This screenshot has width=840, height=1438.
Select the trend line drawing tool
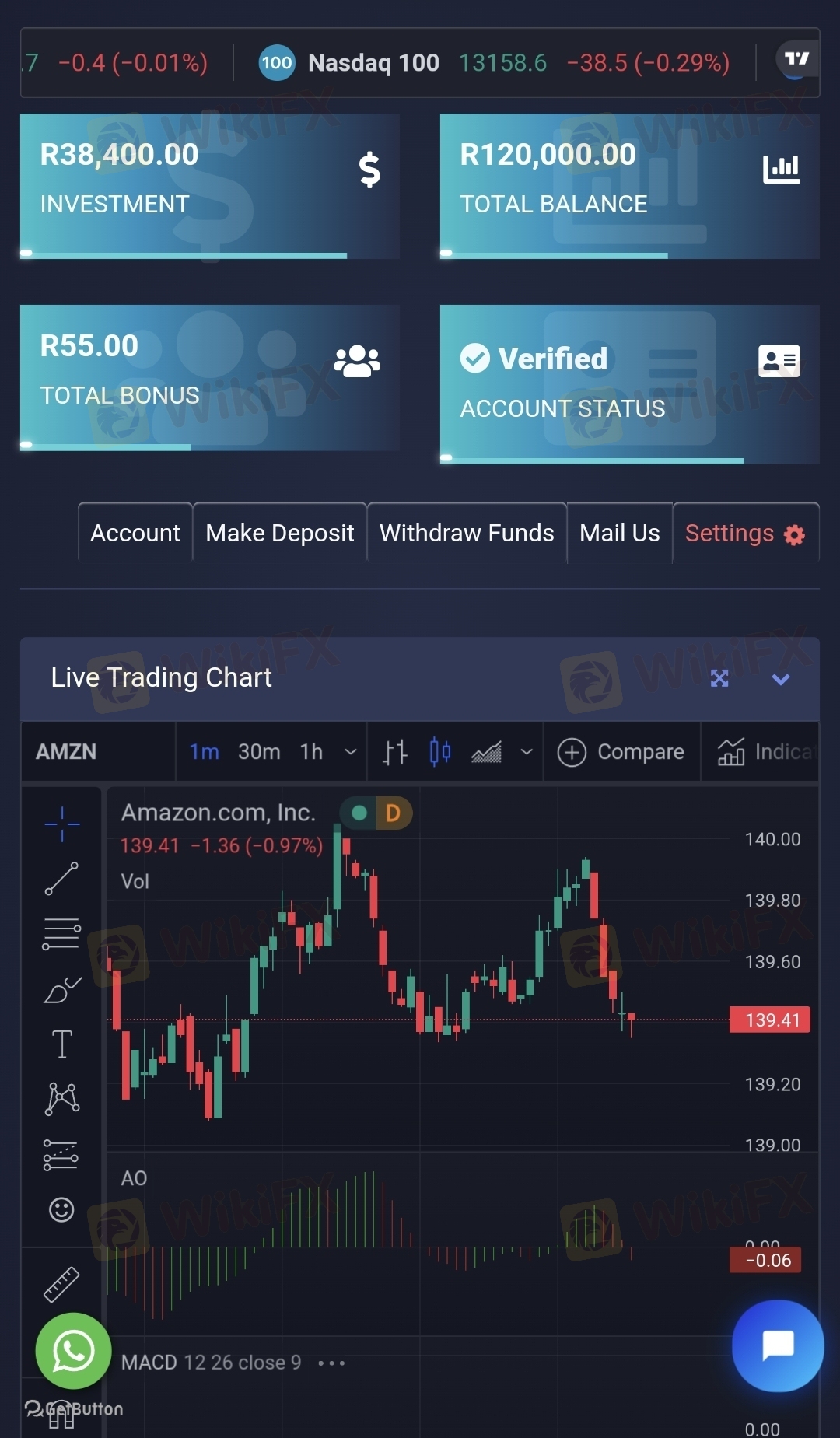click(61, 879)
